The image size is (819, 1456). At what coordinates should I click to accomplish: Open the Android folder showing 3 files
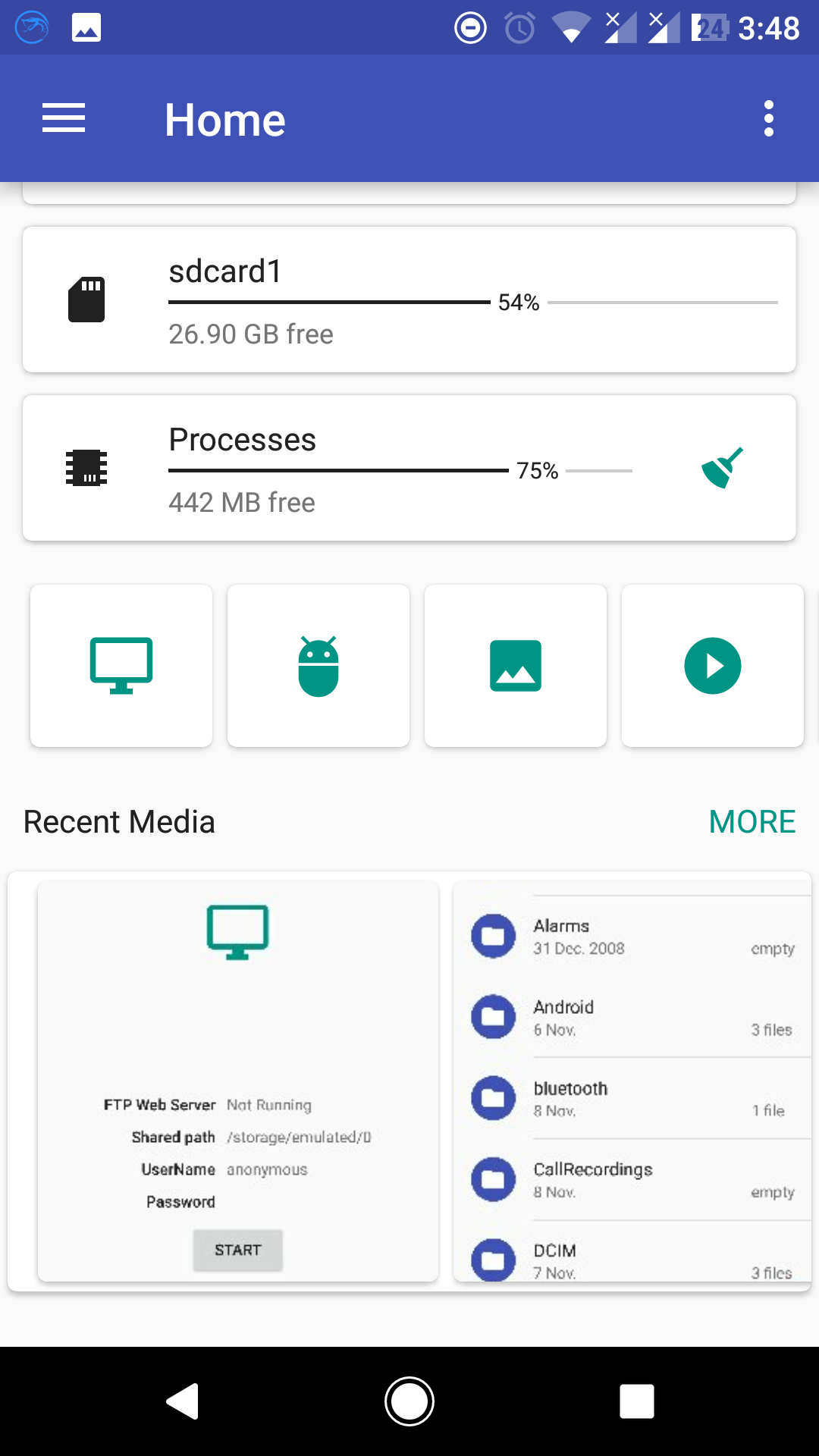(493, 1017)
